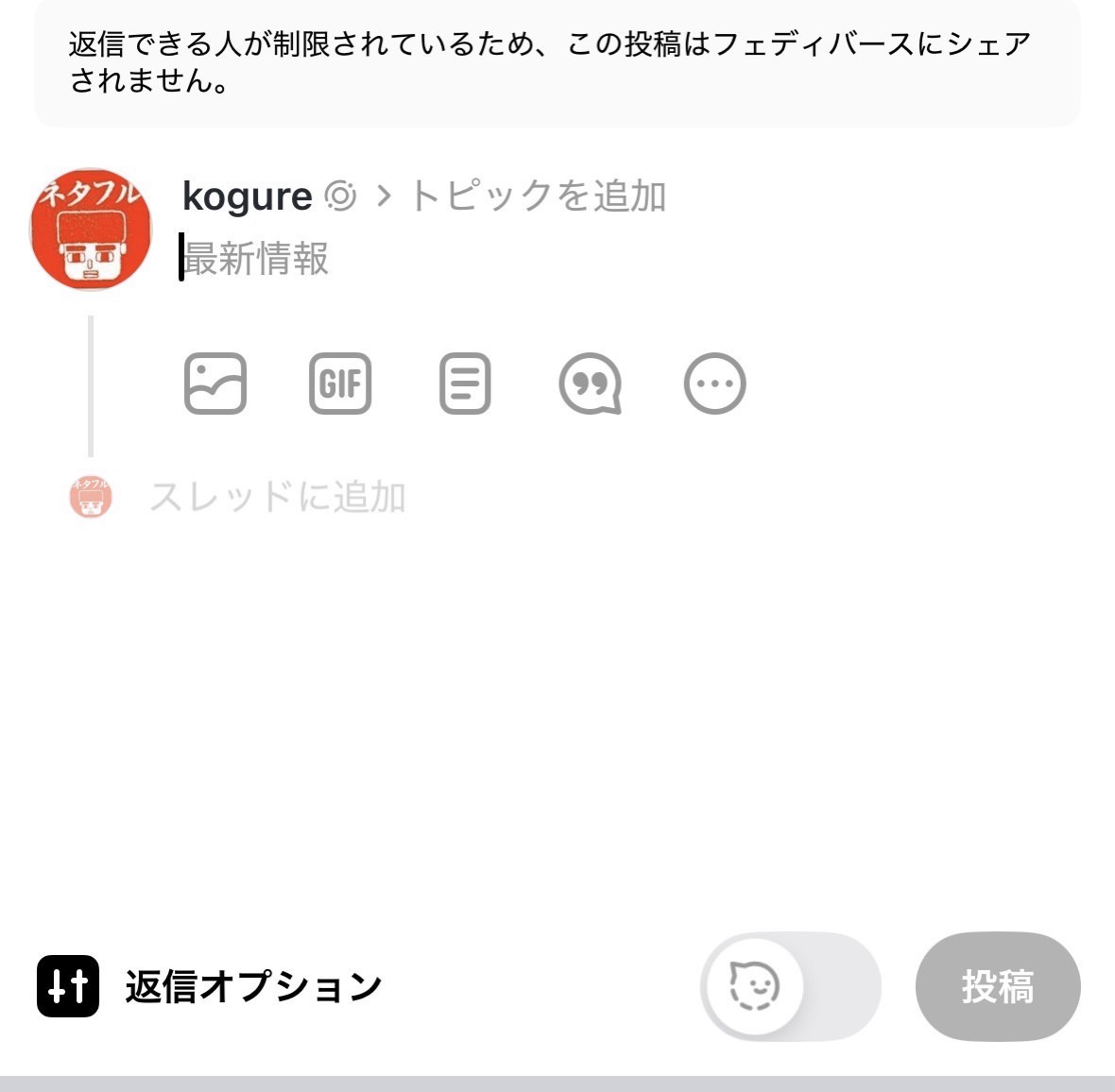Tap トピックを追加 to add a topic
The image size is (1115, 1092).
click(x=537, y=196)
